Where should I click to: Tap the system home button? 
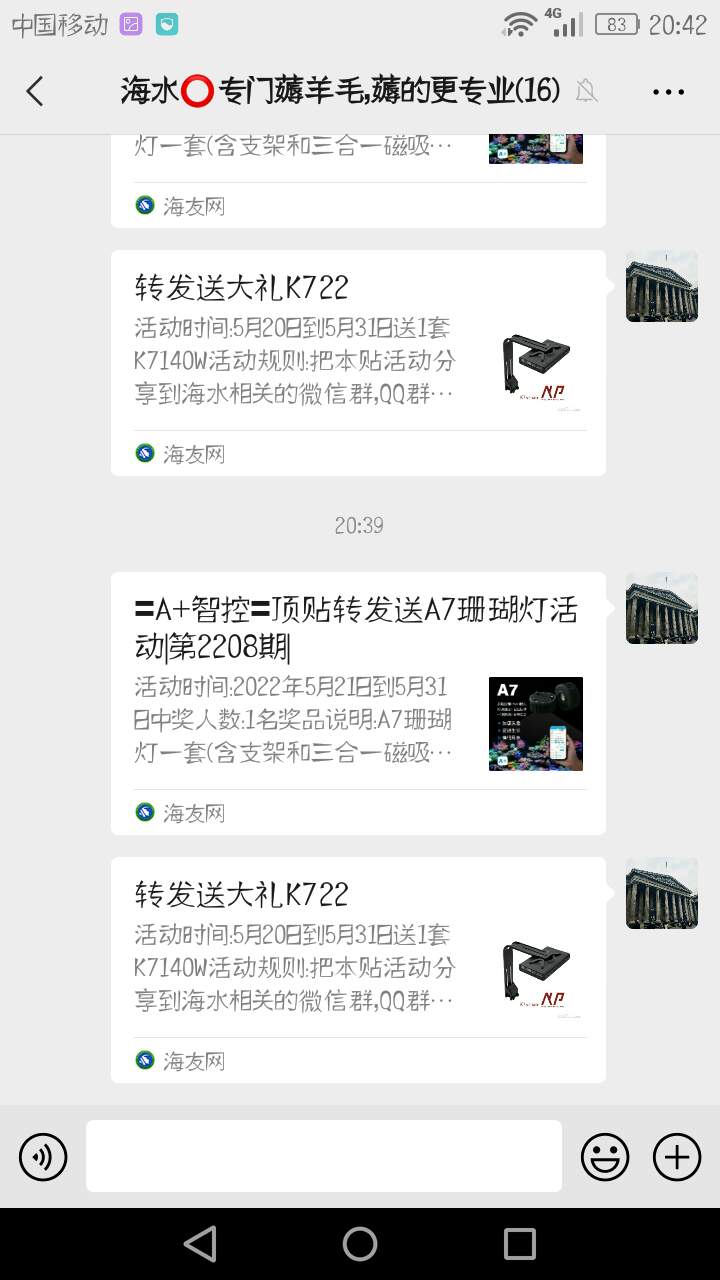coord(360,1244)
